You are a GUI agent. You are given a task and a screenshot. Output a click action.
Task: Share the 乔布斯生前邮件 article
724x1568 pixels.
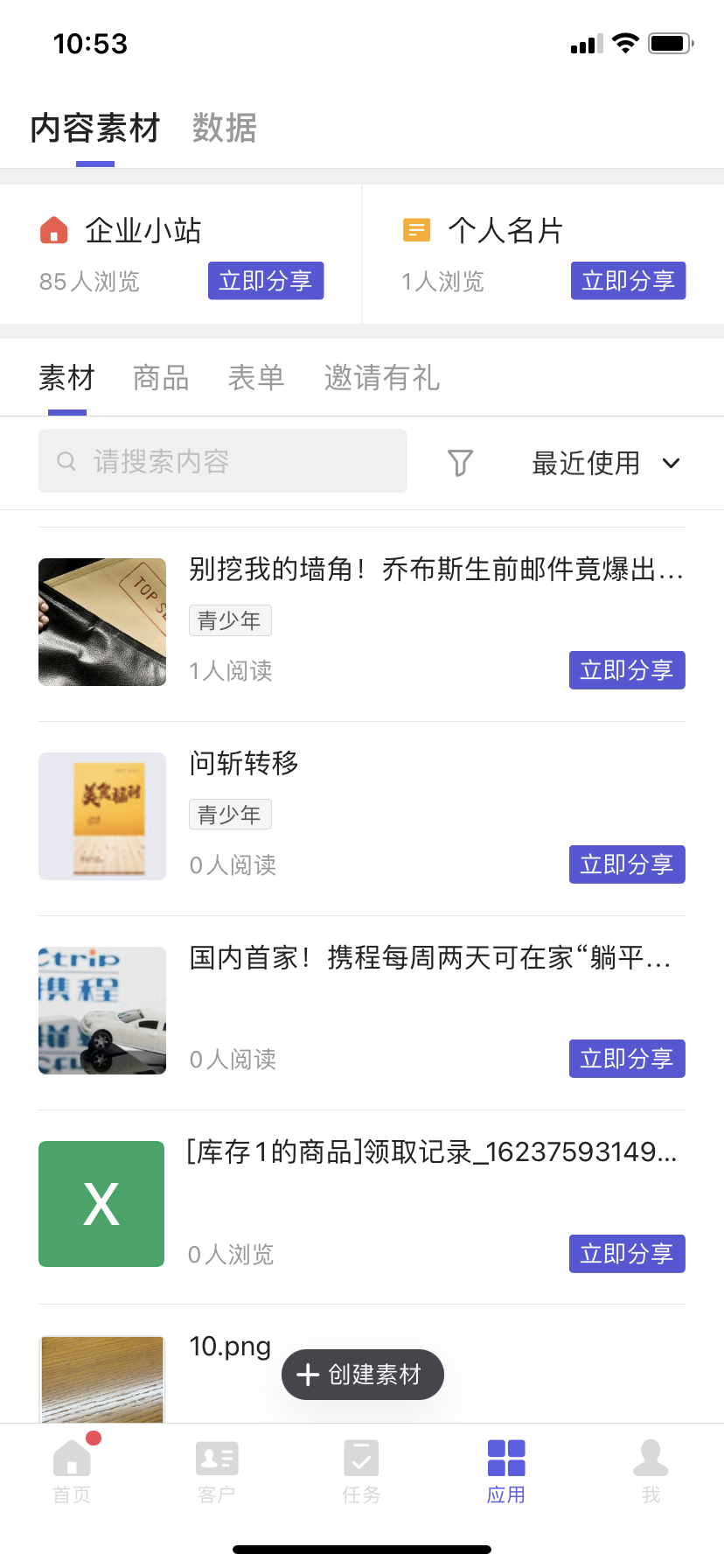pos(627,670)
